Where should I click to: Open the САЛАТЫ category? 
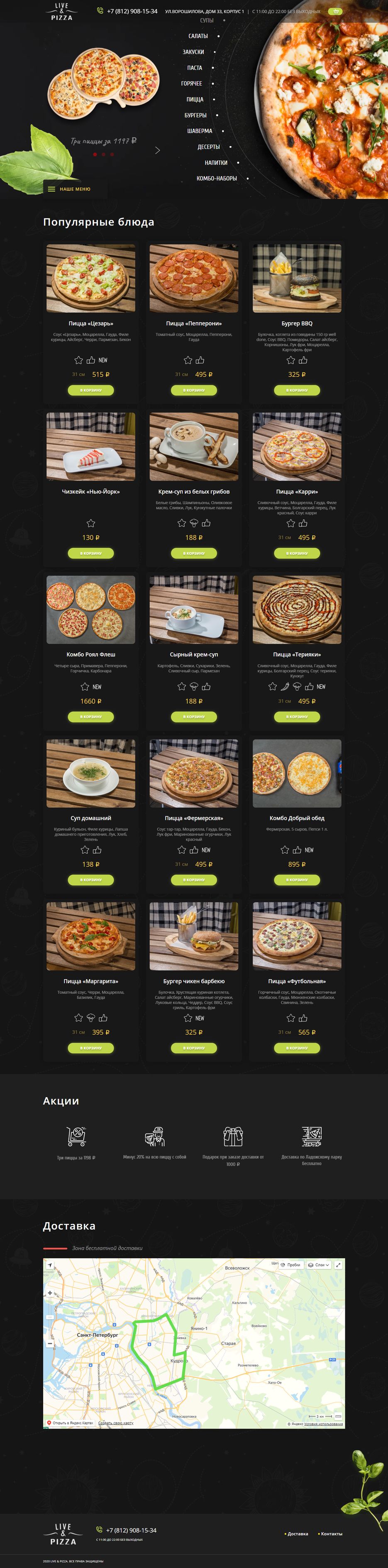(198, 37)
